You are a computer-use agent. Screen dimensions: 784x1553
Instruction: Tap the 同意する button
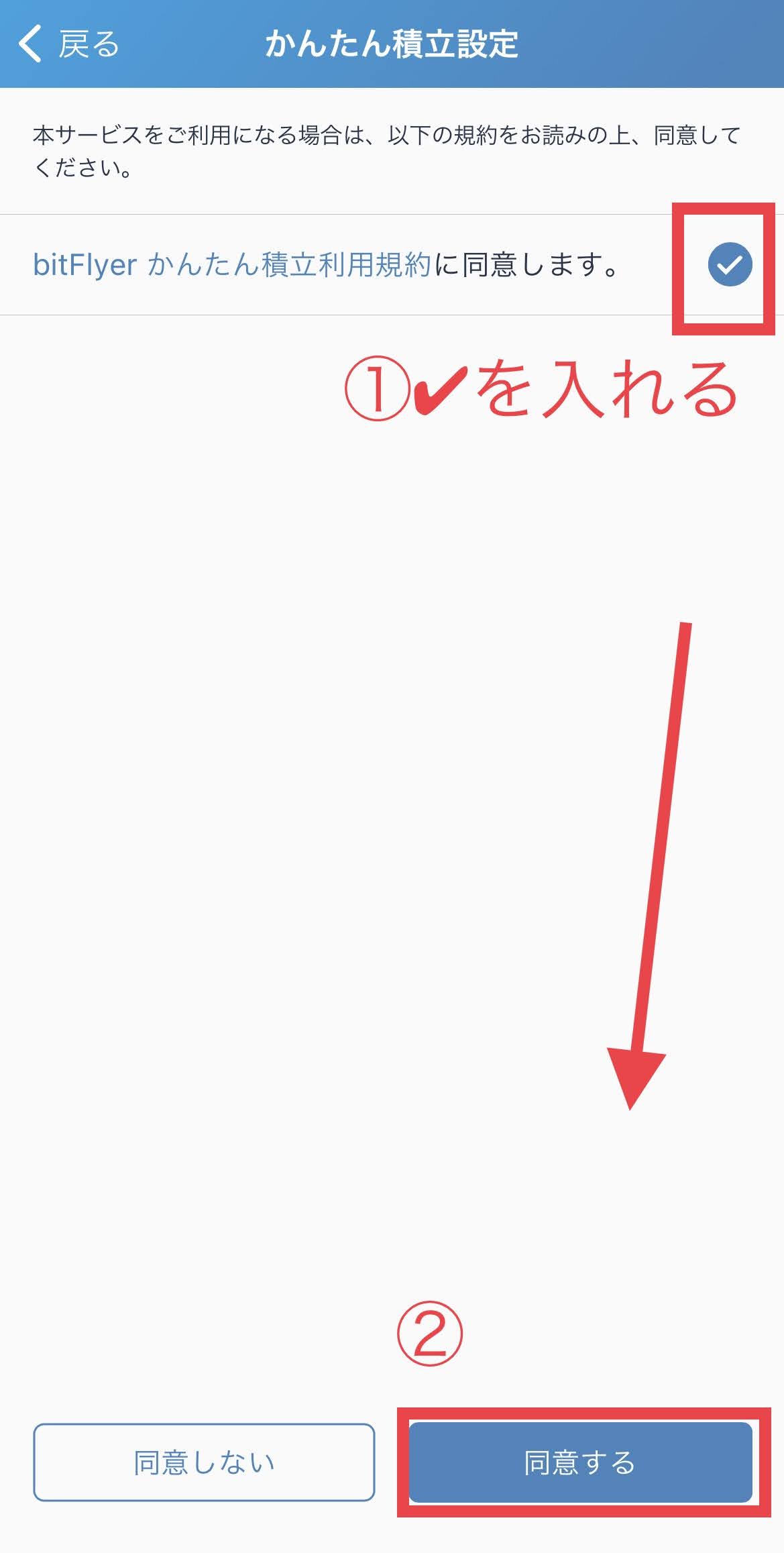580,1462
